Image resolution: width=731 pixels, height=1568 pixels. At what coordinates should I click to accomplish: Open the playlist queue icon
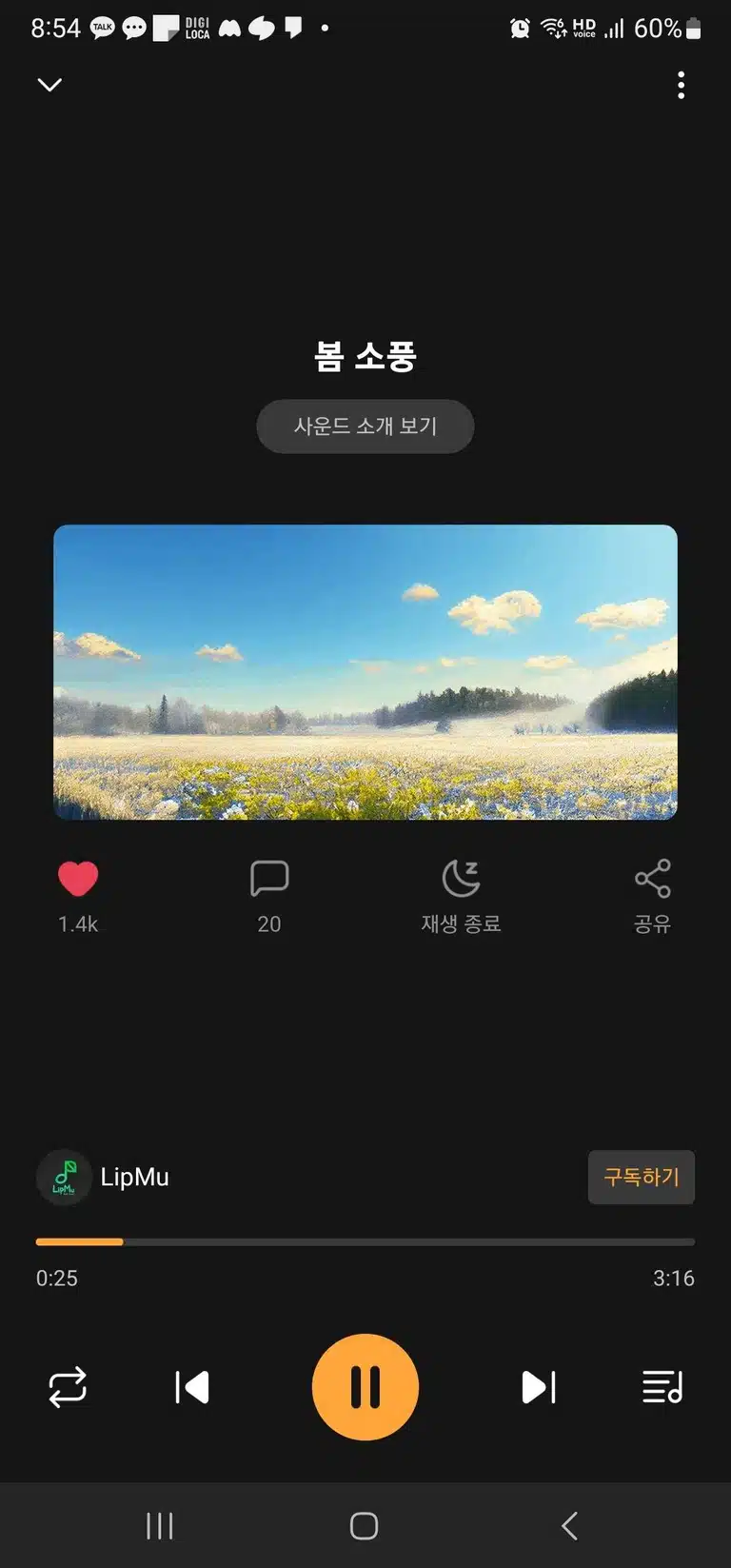tap(662, 1387)
